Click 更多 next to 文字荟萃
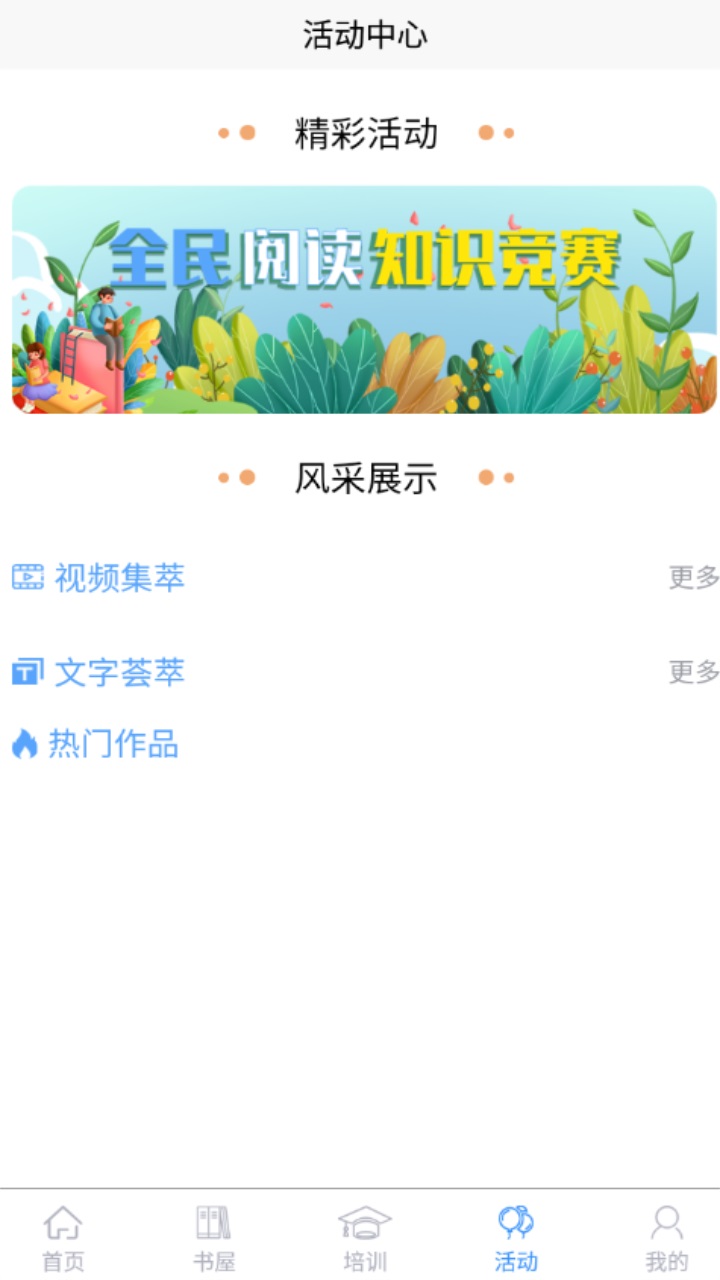720x1280 pixels. [692, 672]
